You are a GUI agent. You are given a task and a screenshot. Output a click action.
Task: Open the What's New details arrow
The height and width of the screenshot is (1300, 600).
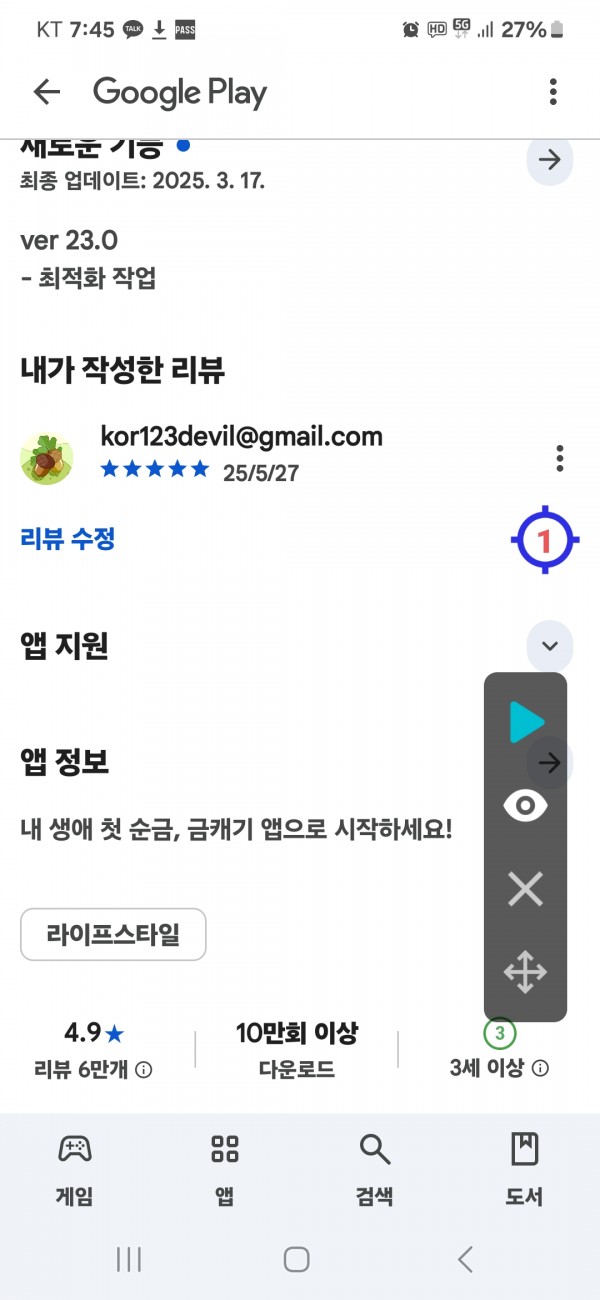[x=549, y=160]
